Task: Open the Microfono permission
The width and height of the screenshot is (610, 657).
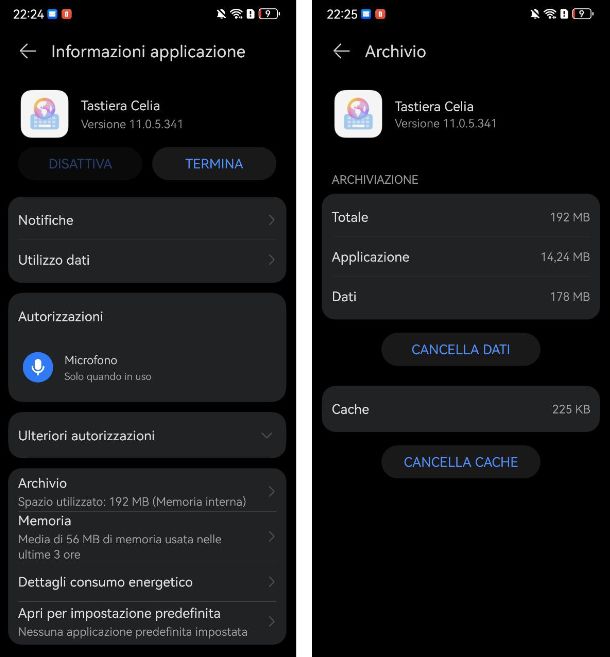Action: (147, 367)
